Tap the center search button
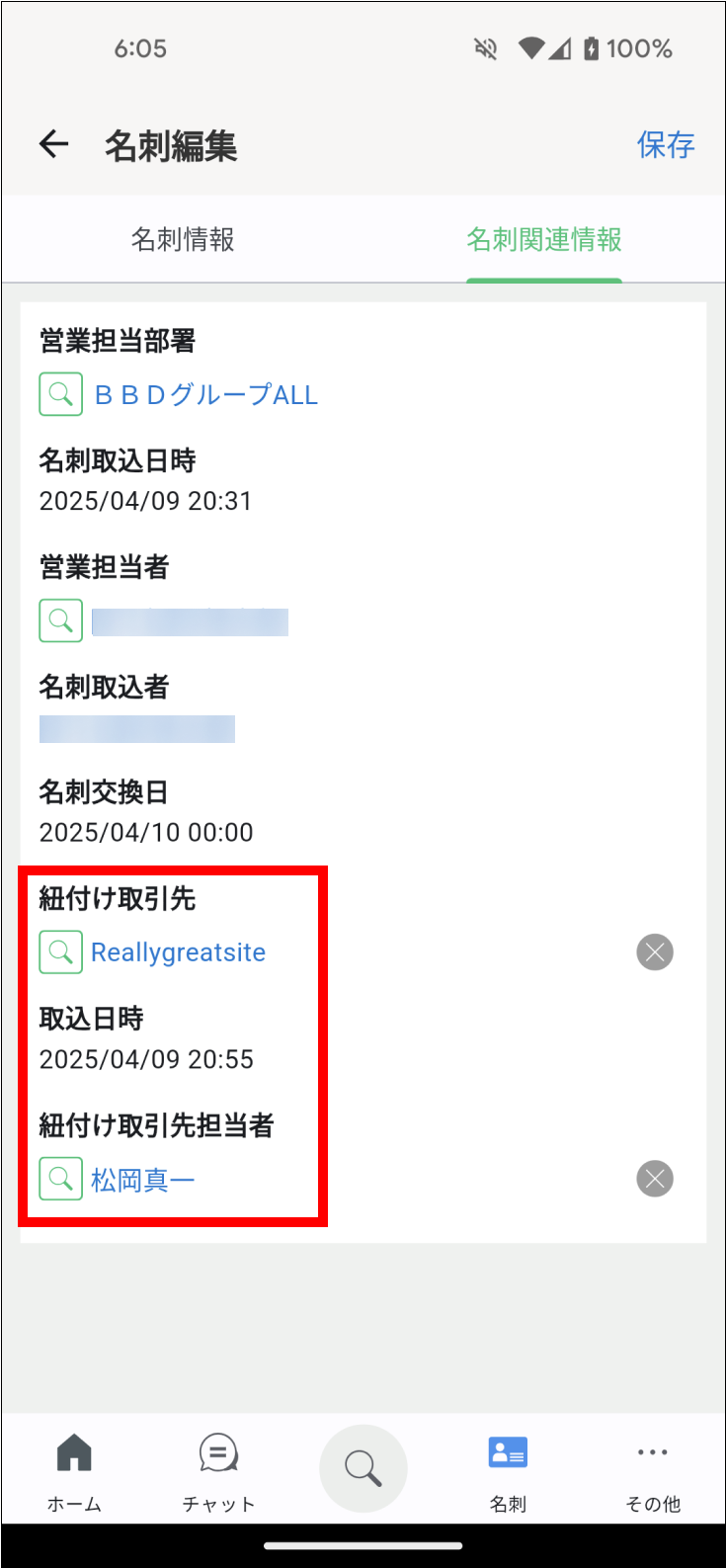This screenshot has height=1568, width=726. (363, 1468)
